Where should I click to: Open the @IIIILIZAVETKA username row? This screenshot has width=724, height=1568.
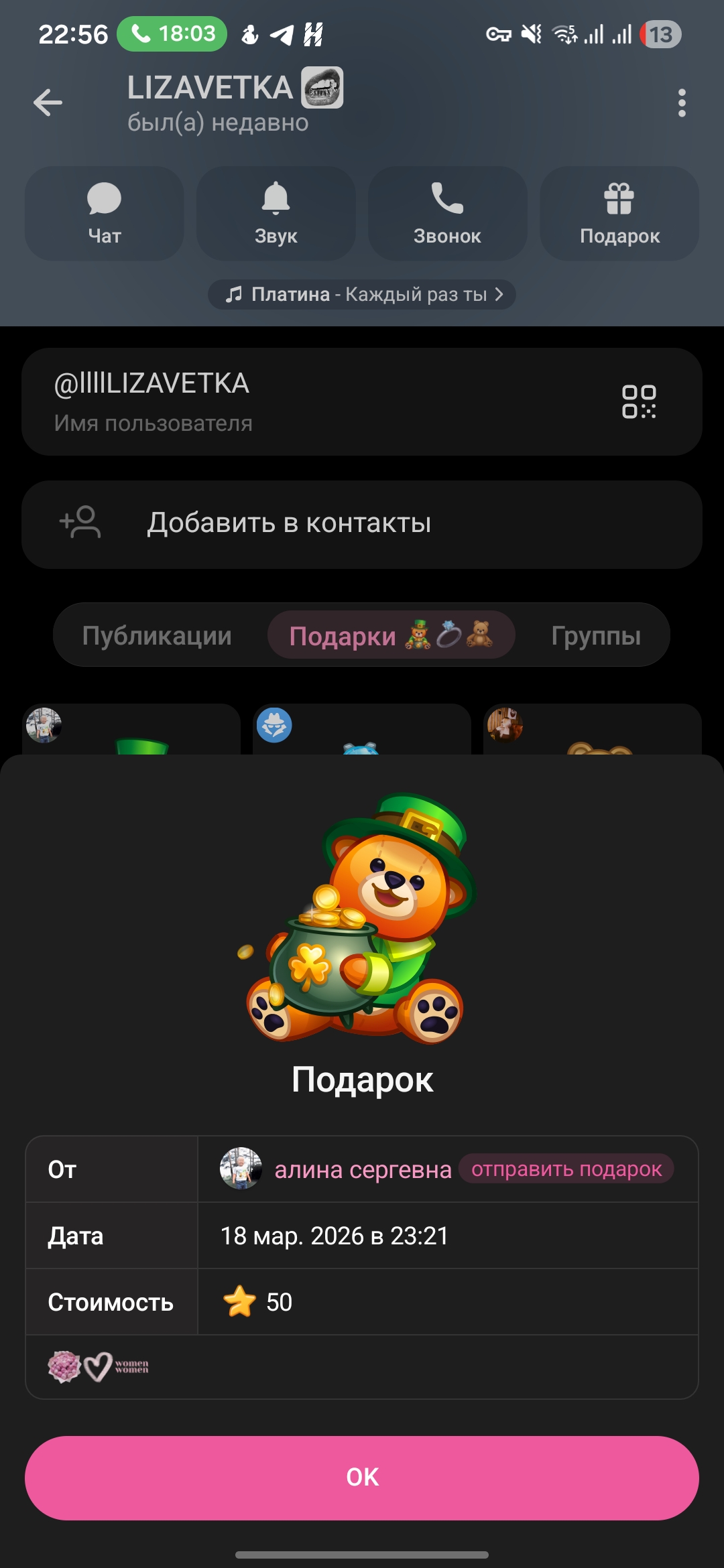[268, 401]
